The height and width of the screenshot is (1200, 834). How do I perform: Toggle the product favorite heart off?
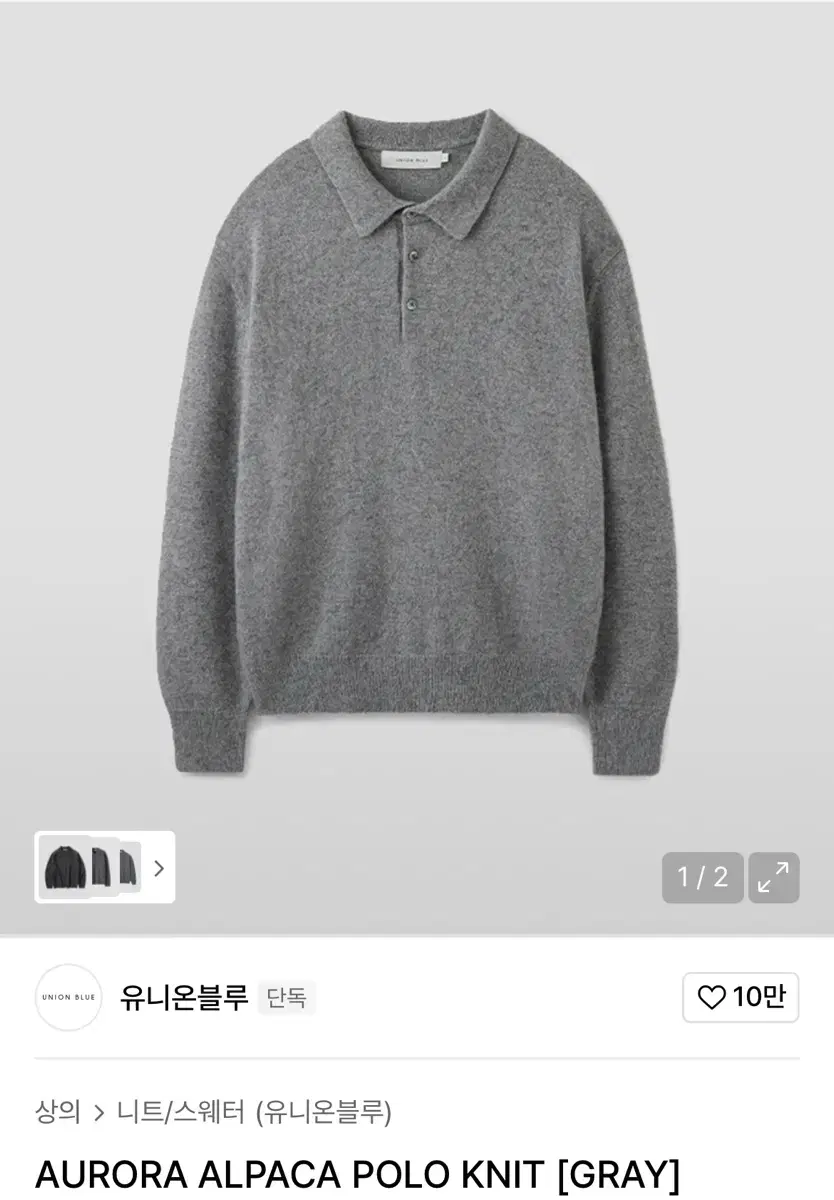(713, 997)
